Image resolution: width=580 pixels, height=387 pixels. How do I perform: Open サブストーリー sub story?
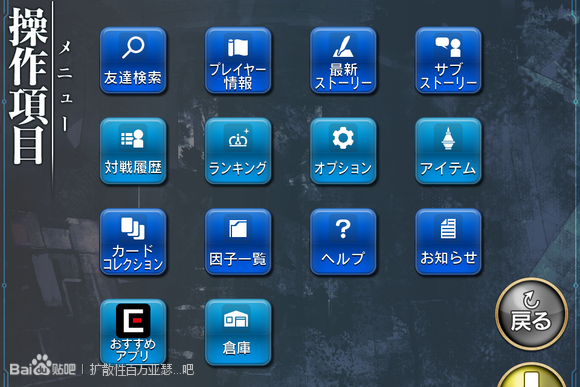pos(448,60)
